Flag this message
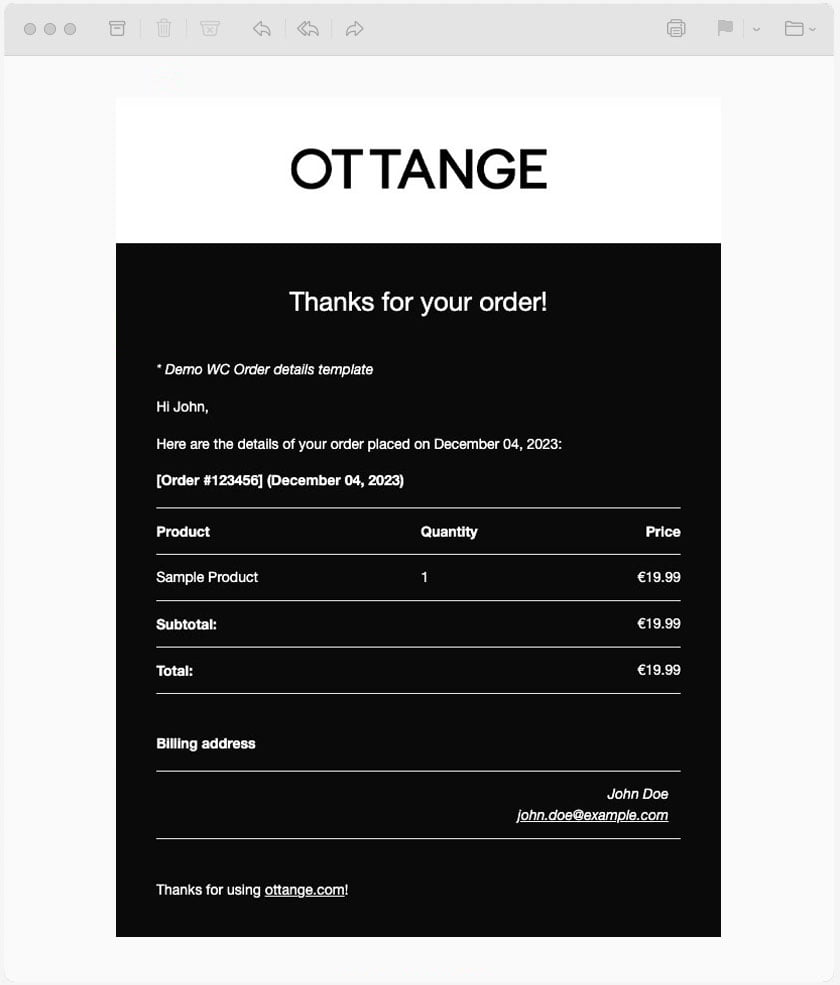The width and height of the screenshot is (840, 985). (x=725, y=29)
